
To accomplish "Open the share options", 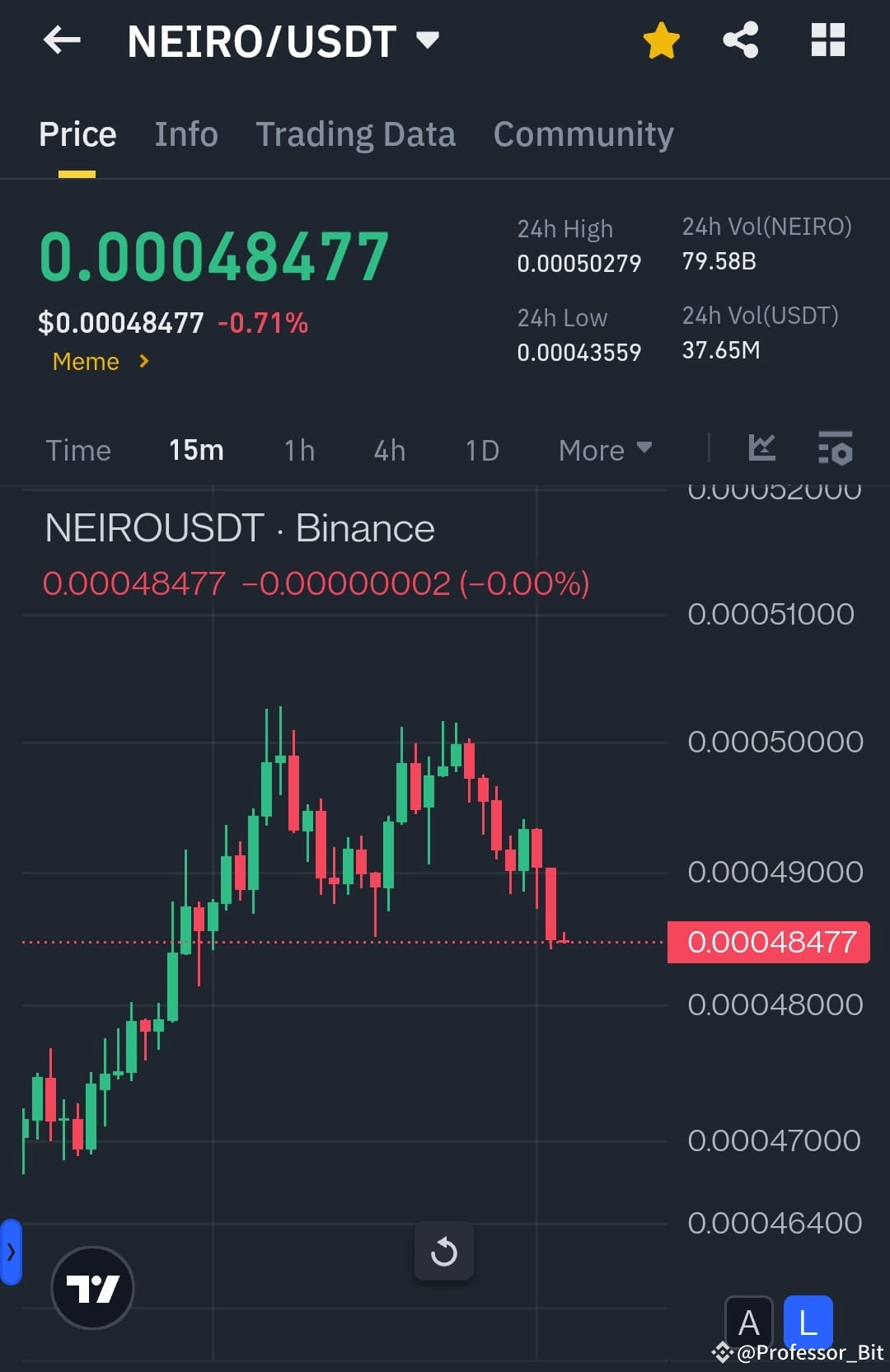I will [739, 39].
